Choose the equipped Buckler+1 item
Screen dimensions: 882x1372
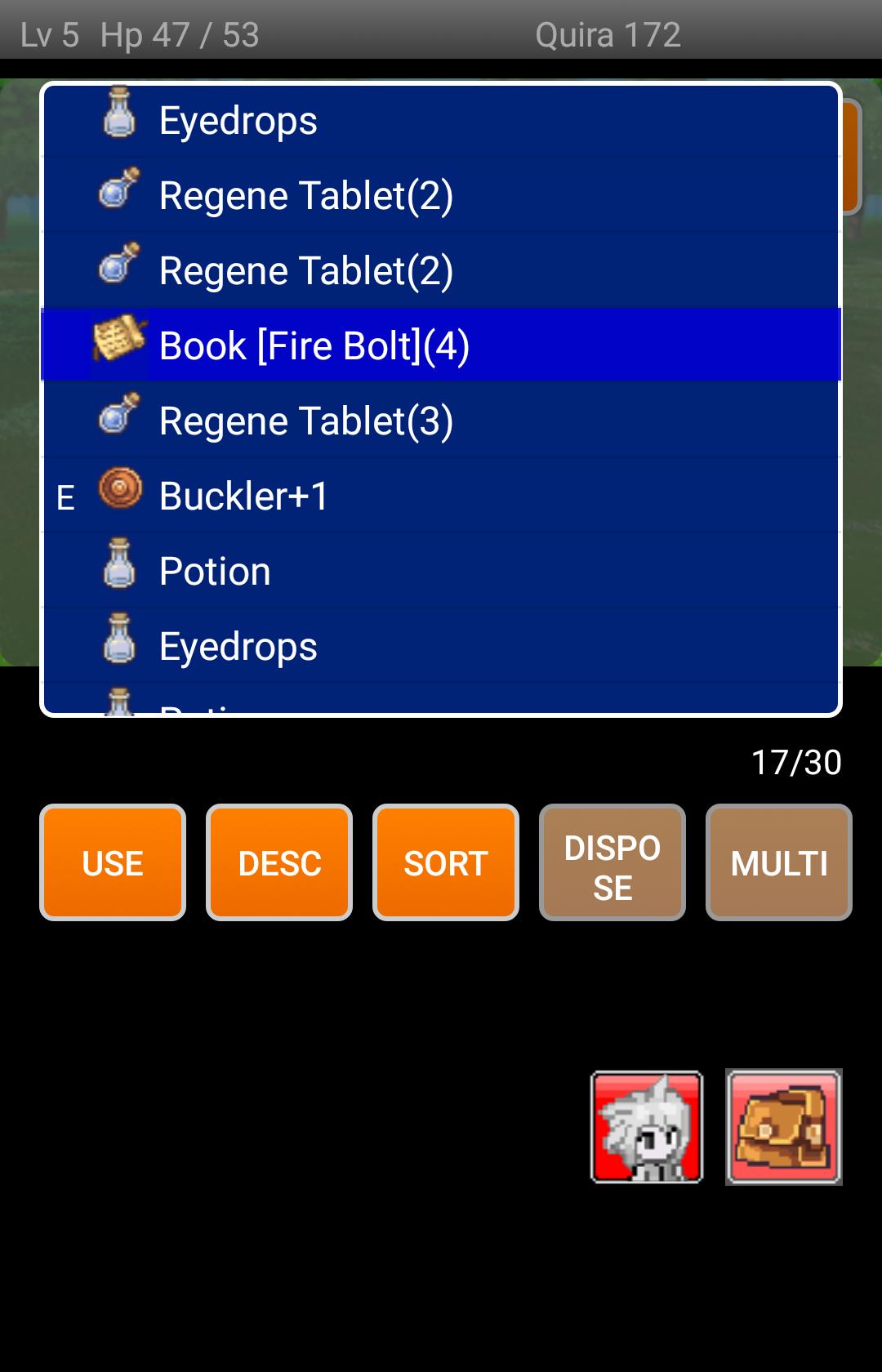[441, 496]
